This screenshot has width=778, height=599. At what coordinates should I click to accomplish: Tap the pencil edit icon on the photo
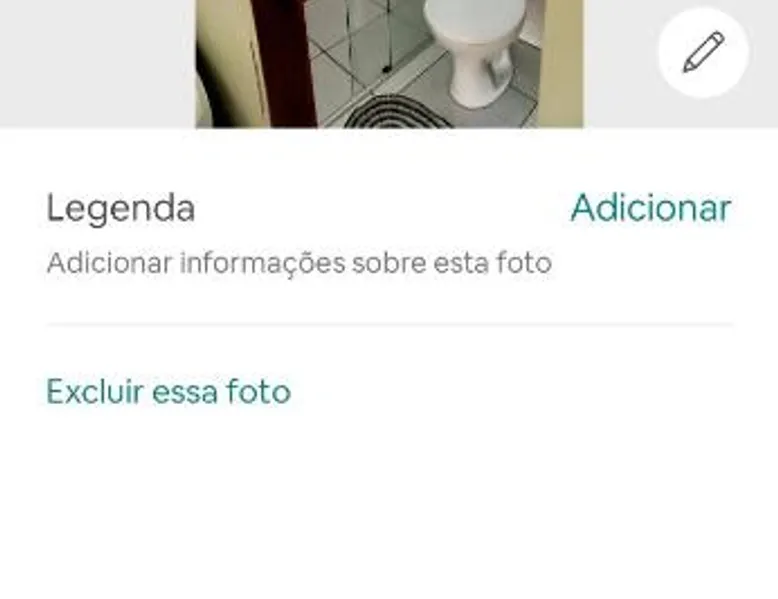click(x=703, y=53)
